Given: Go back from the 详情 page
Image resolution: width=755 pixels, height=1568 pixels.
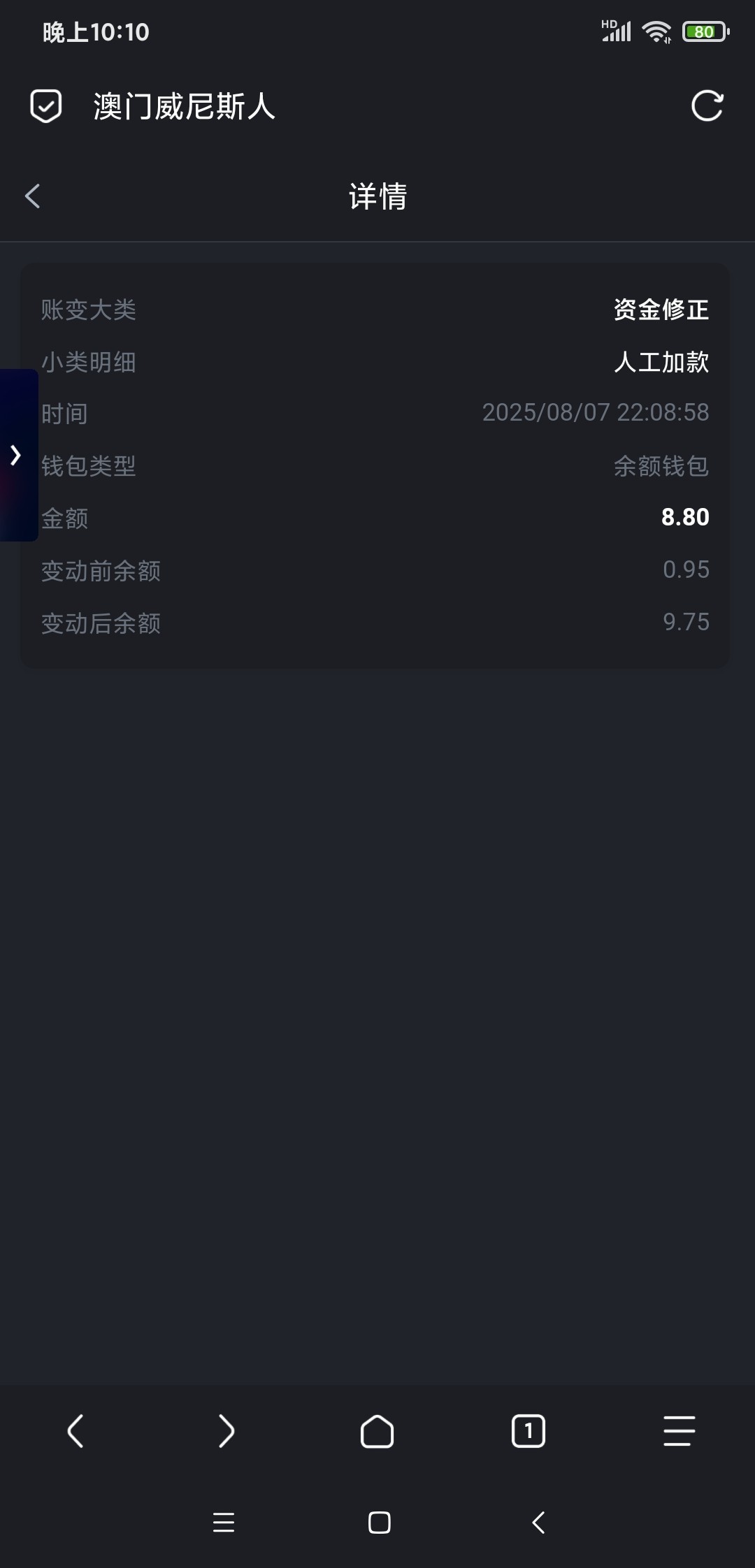Looking at the screenshot, I should [32, 196].
